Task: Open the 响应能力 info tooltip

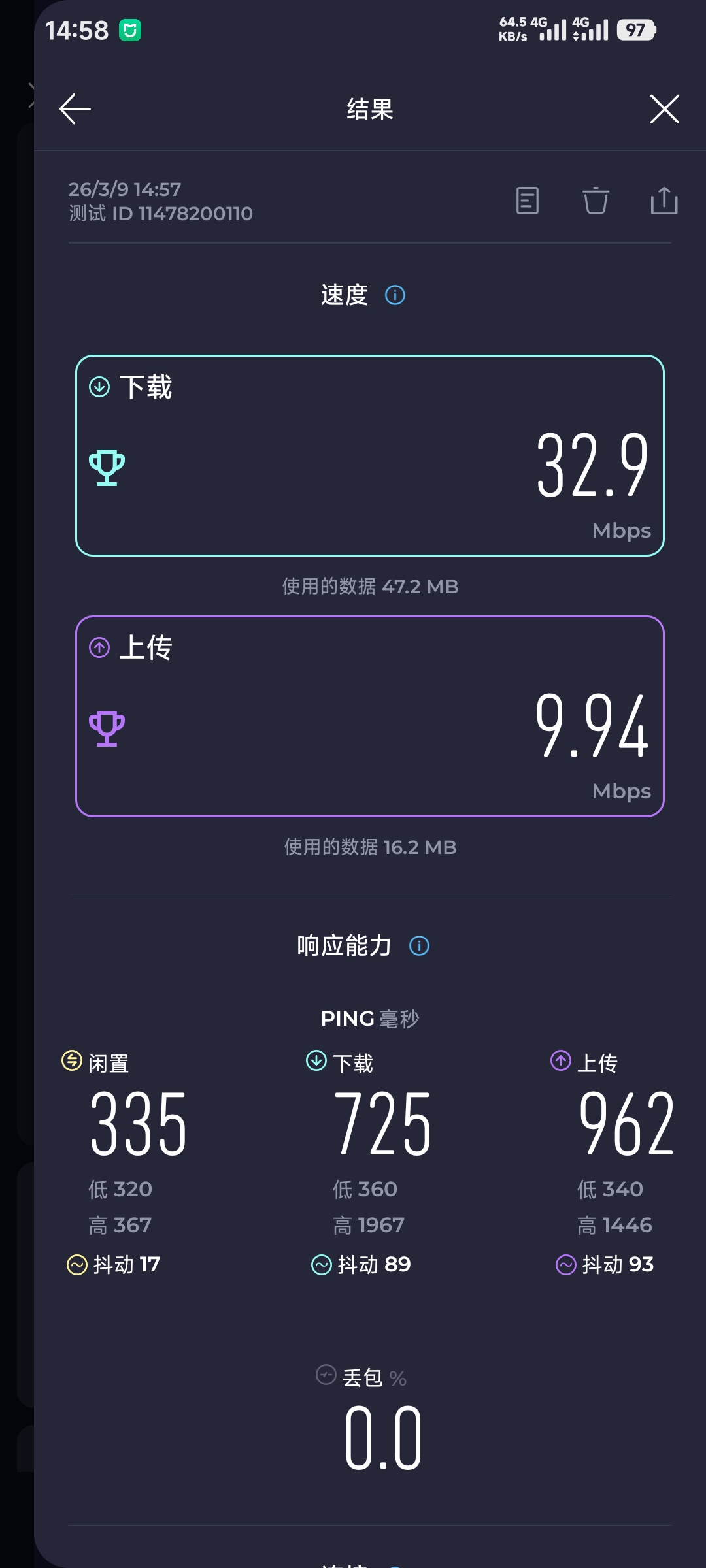Action: coord(418,945)
